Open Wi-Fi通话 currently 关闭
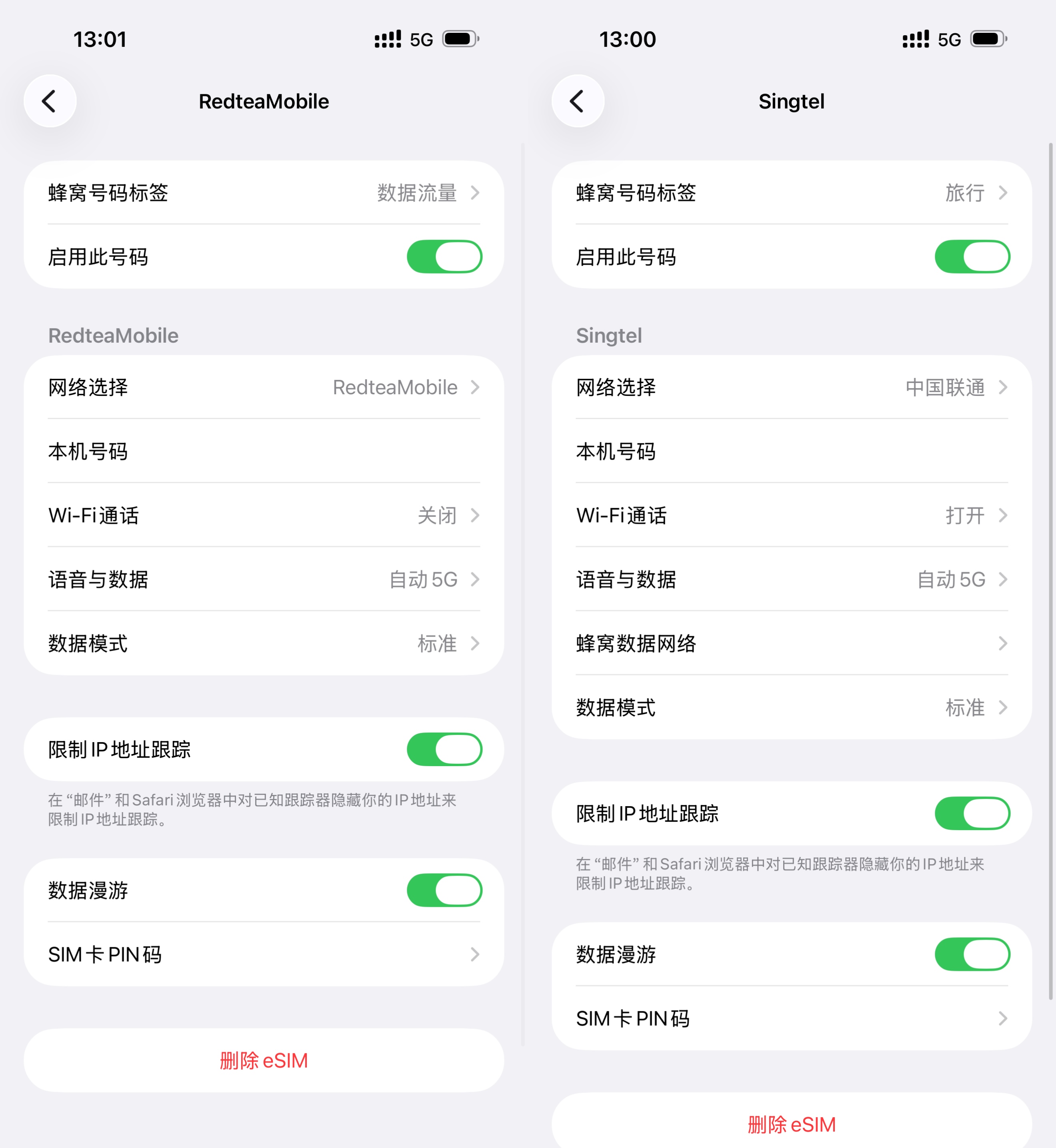Image resolution: width=1056 pixels, height=1148 pixels. click(264, 515)
